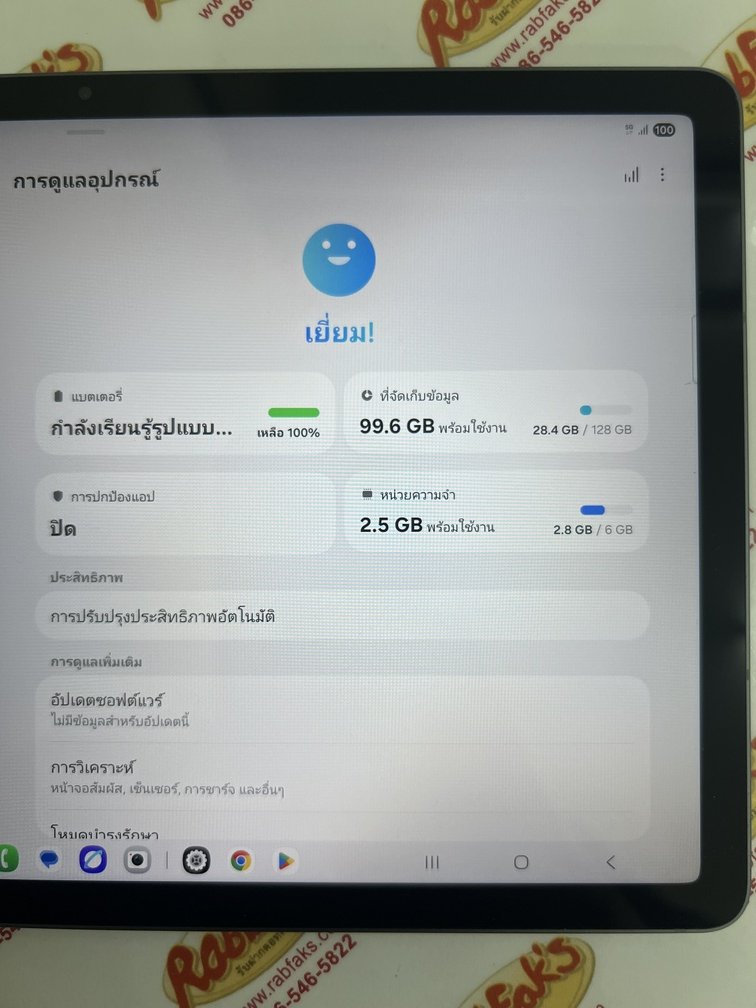
Task: Go back with the navigation arrow
Action: (x=610, y=862)
